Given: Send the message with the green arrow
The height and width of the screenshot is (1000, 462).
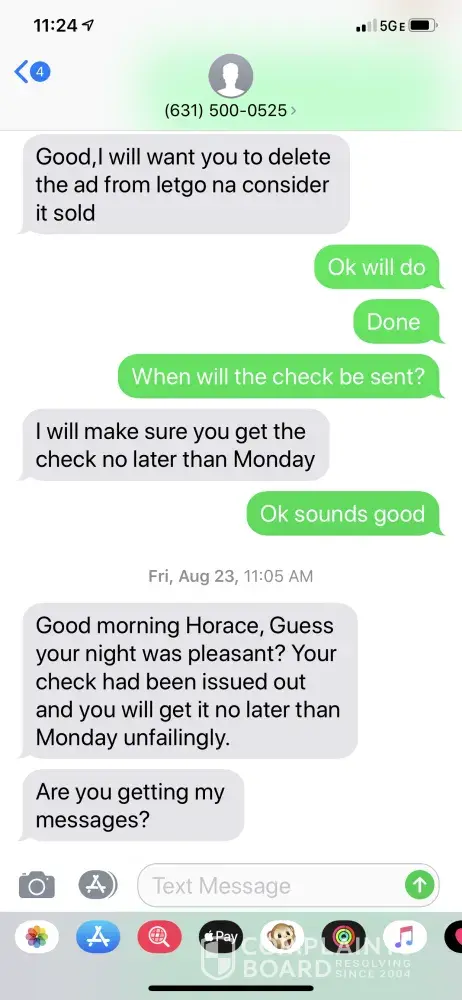Looking at the screenshot, I should tap(419, 885).
